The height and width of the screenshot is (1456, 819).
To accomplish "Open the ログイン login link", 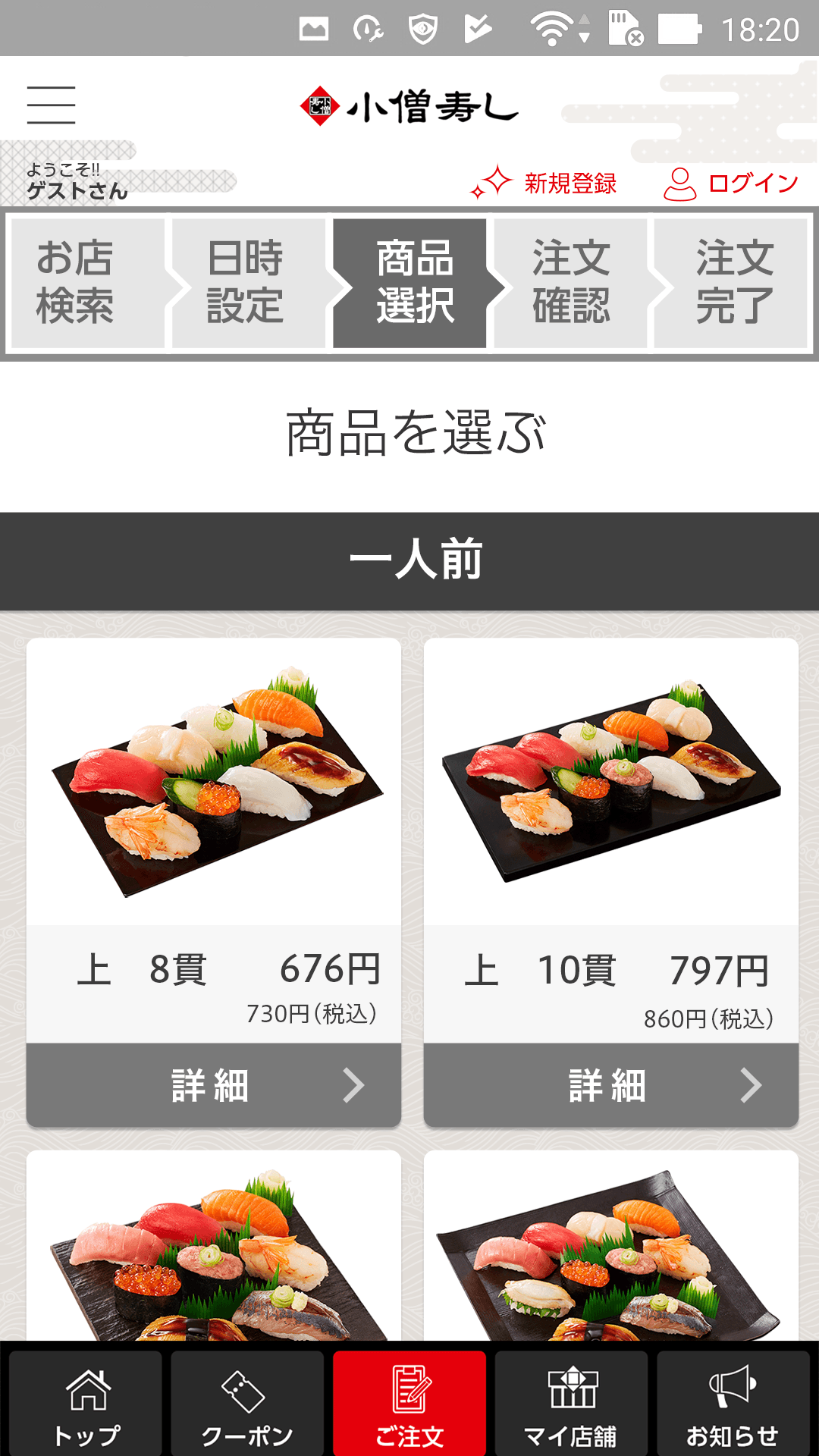I will point(732,183).
